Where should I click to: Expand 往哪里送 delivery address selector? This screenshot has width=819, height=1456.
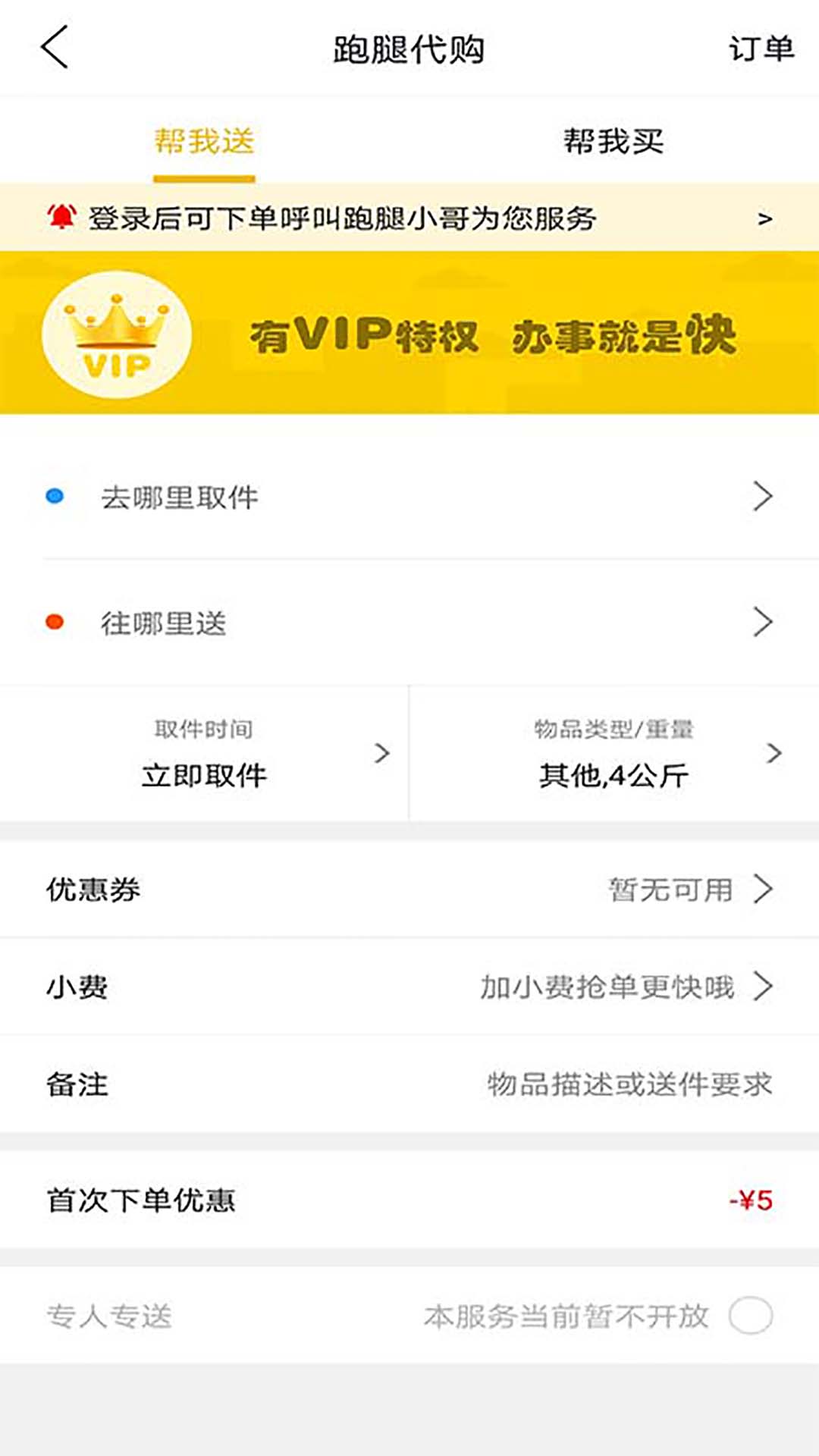point(409,623)
